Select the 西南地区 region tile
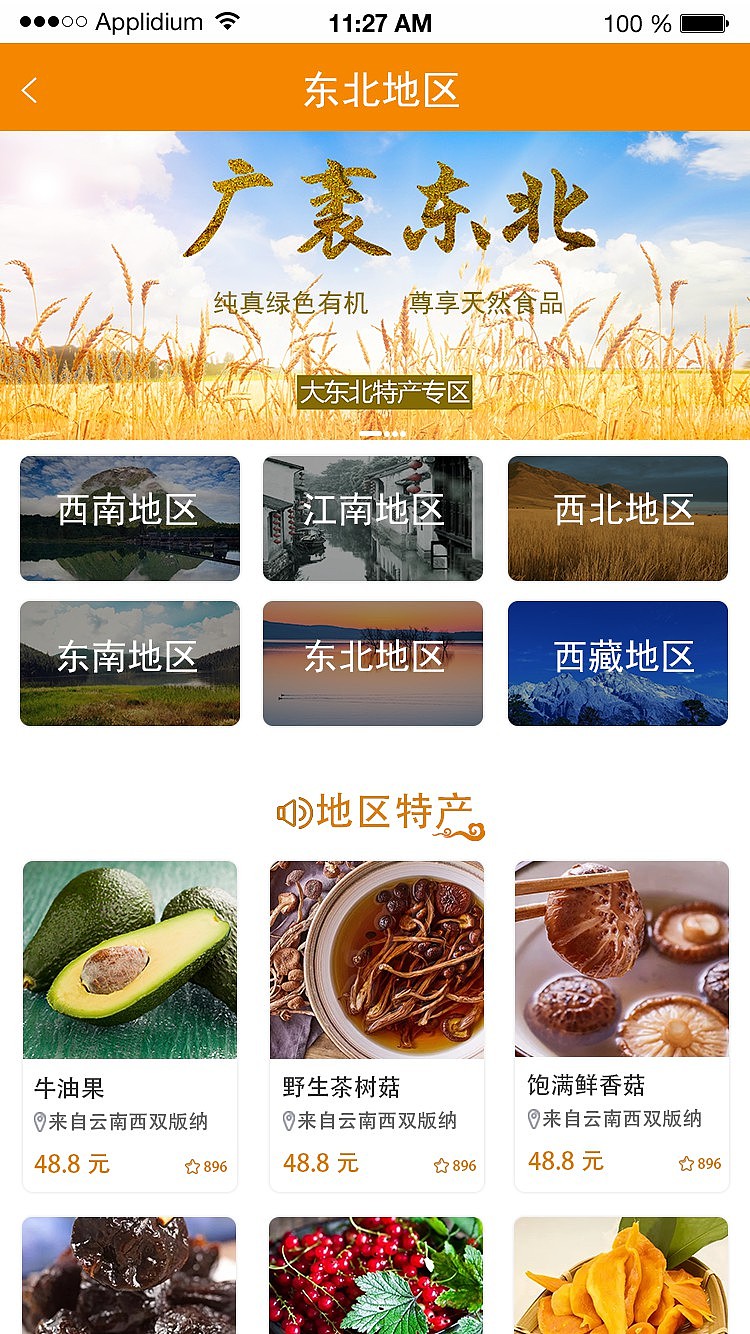Viewport: 750px width, 1334px height. pos(130,518)
